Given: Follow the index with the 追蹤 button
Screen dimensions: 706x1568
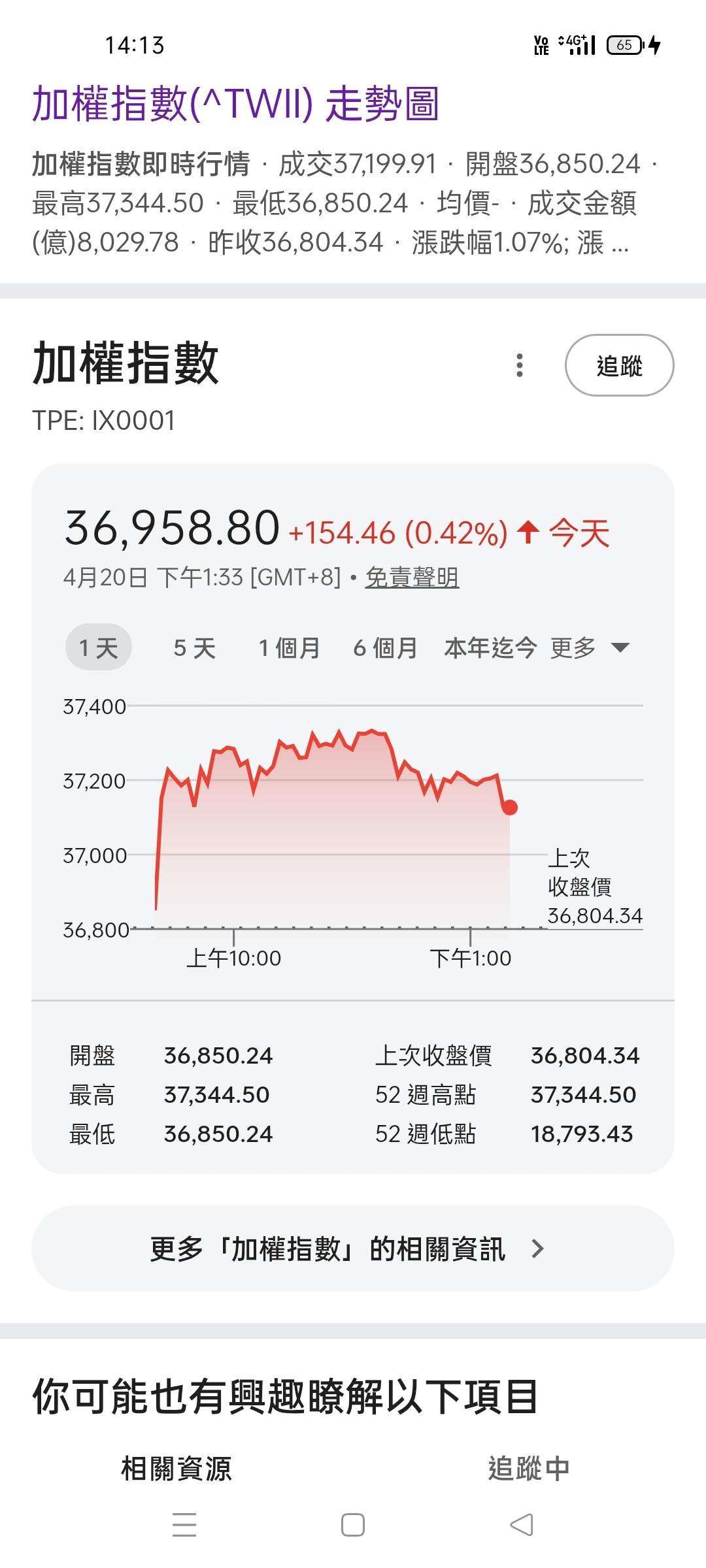Looking at the screenshot, I should [619, 365].
